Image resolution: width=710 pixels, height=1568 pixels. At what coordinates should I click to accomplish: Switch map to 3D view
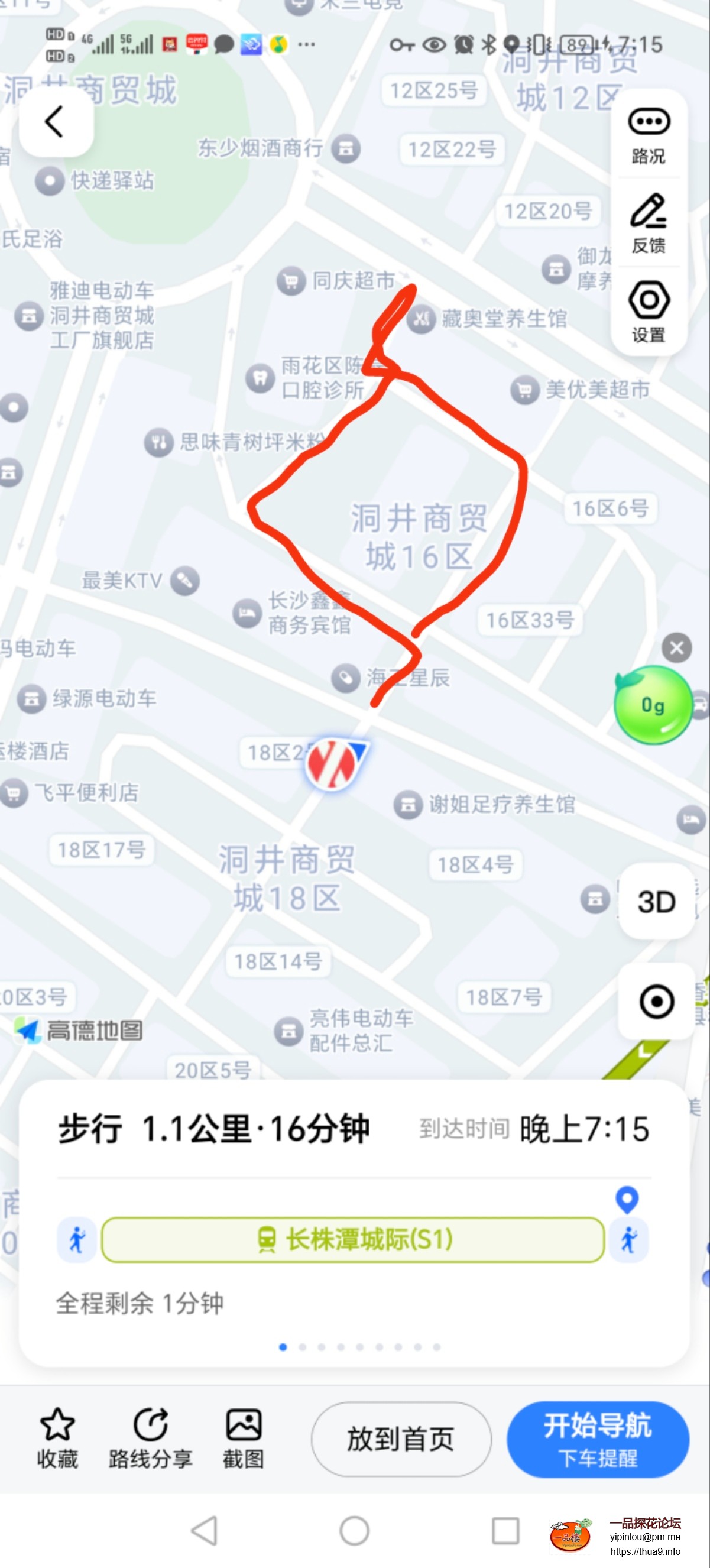coord(656,902)
